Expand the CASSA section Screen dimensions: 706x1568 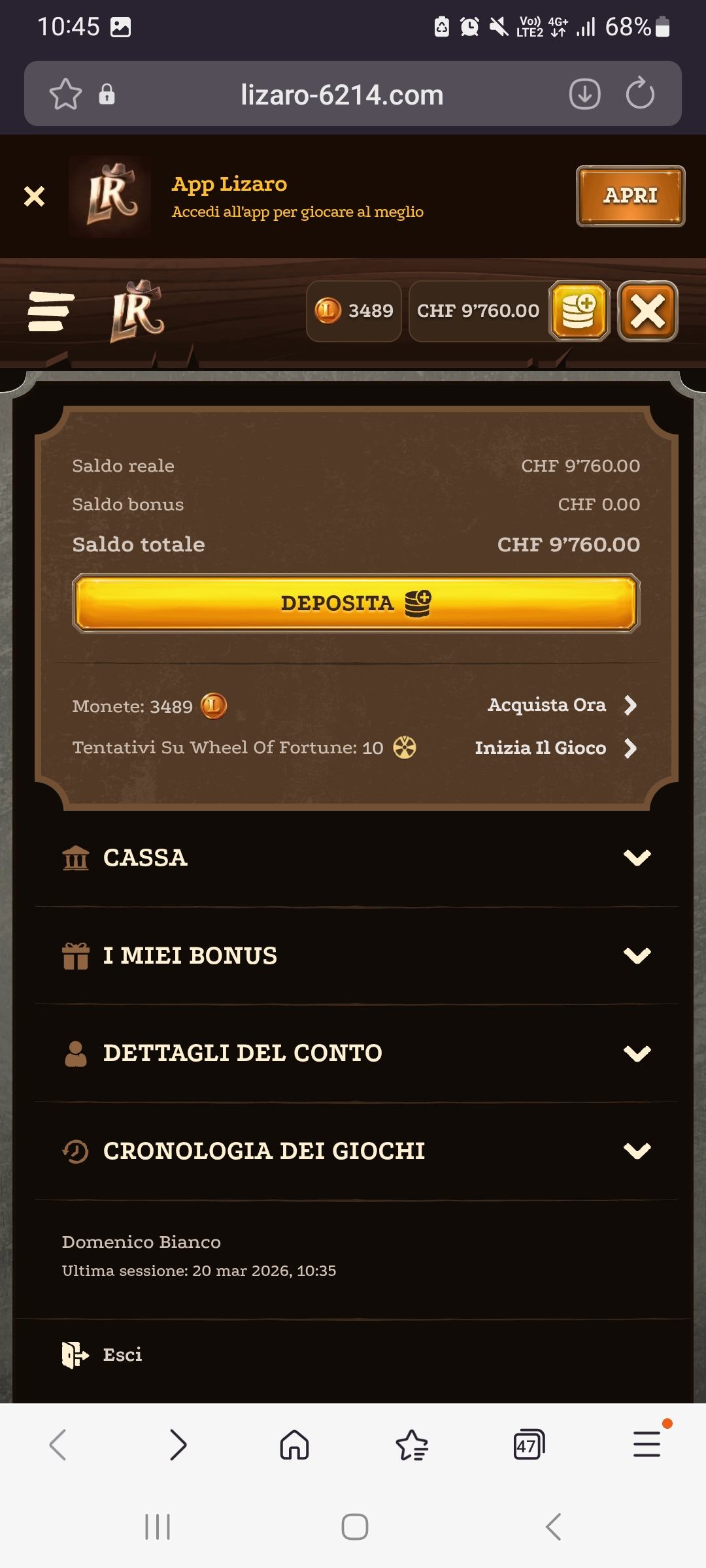click(356, 857)
